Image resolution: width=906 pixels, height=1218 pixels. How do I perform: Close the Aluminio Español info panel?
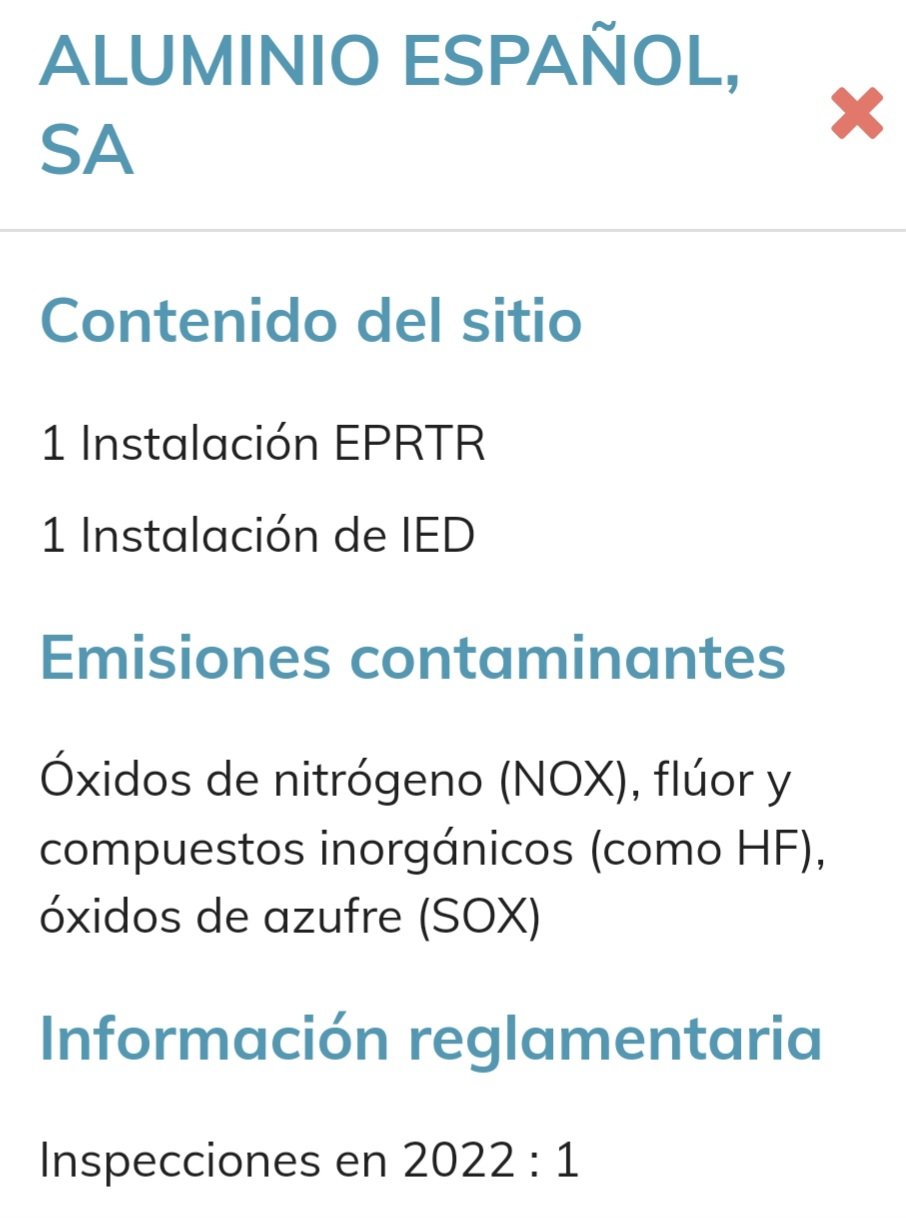pyautogui.click(x=856, y=114)
